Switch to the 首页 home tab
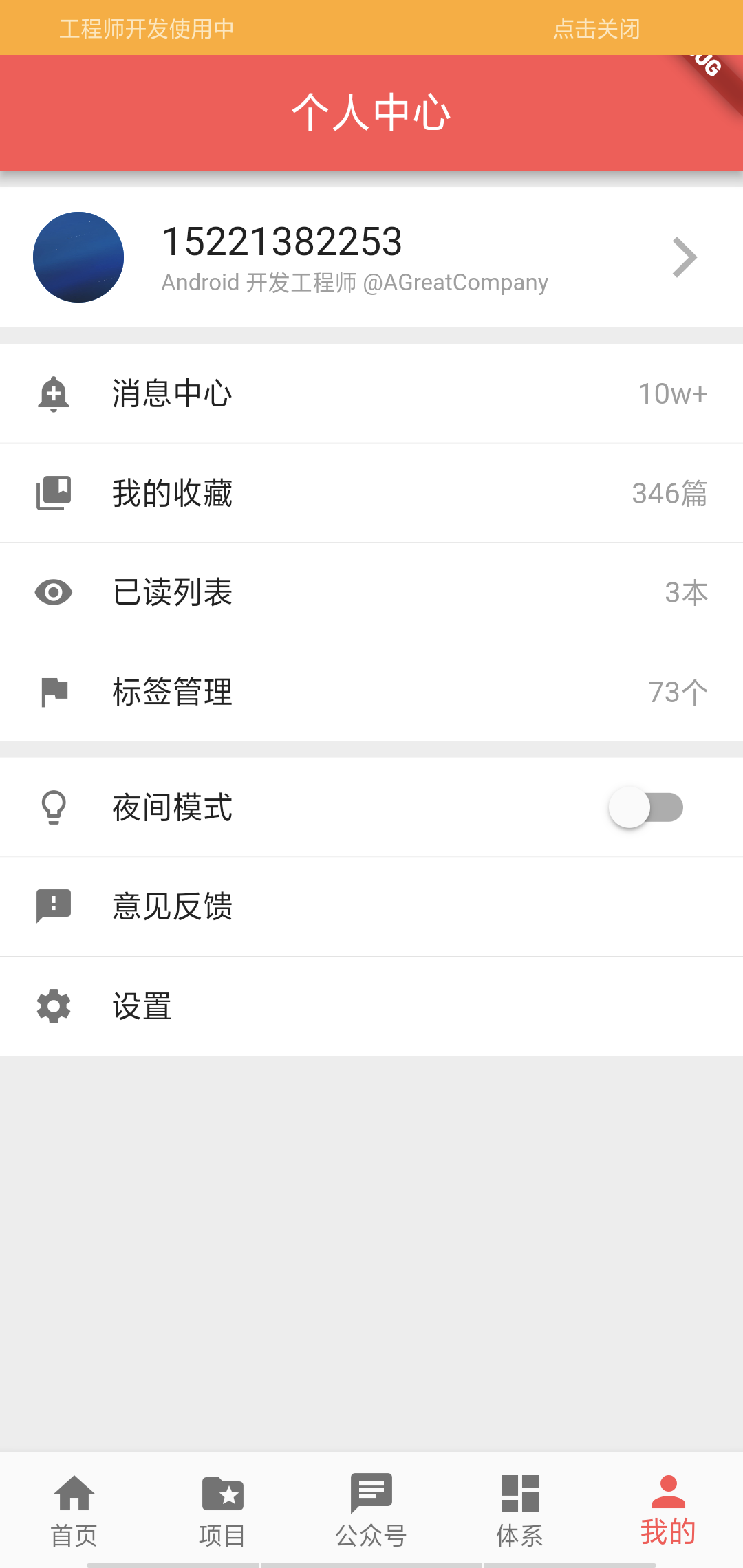This screenshot has width=743, height=1568. (74, 1510)
